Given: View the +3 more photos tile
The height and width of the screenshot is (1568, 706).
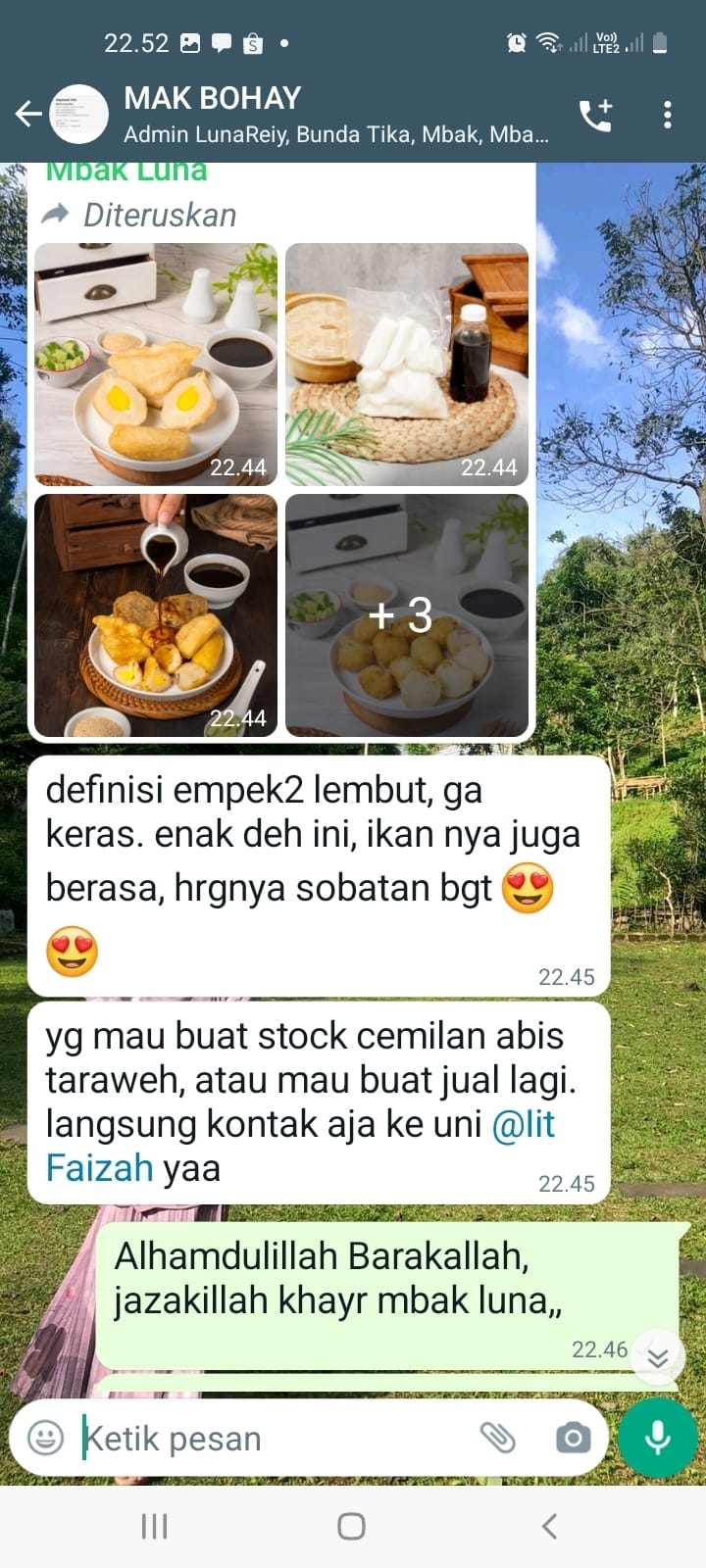Looking at the screenshot, I should [x=407, y=614].
